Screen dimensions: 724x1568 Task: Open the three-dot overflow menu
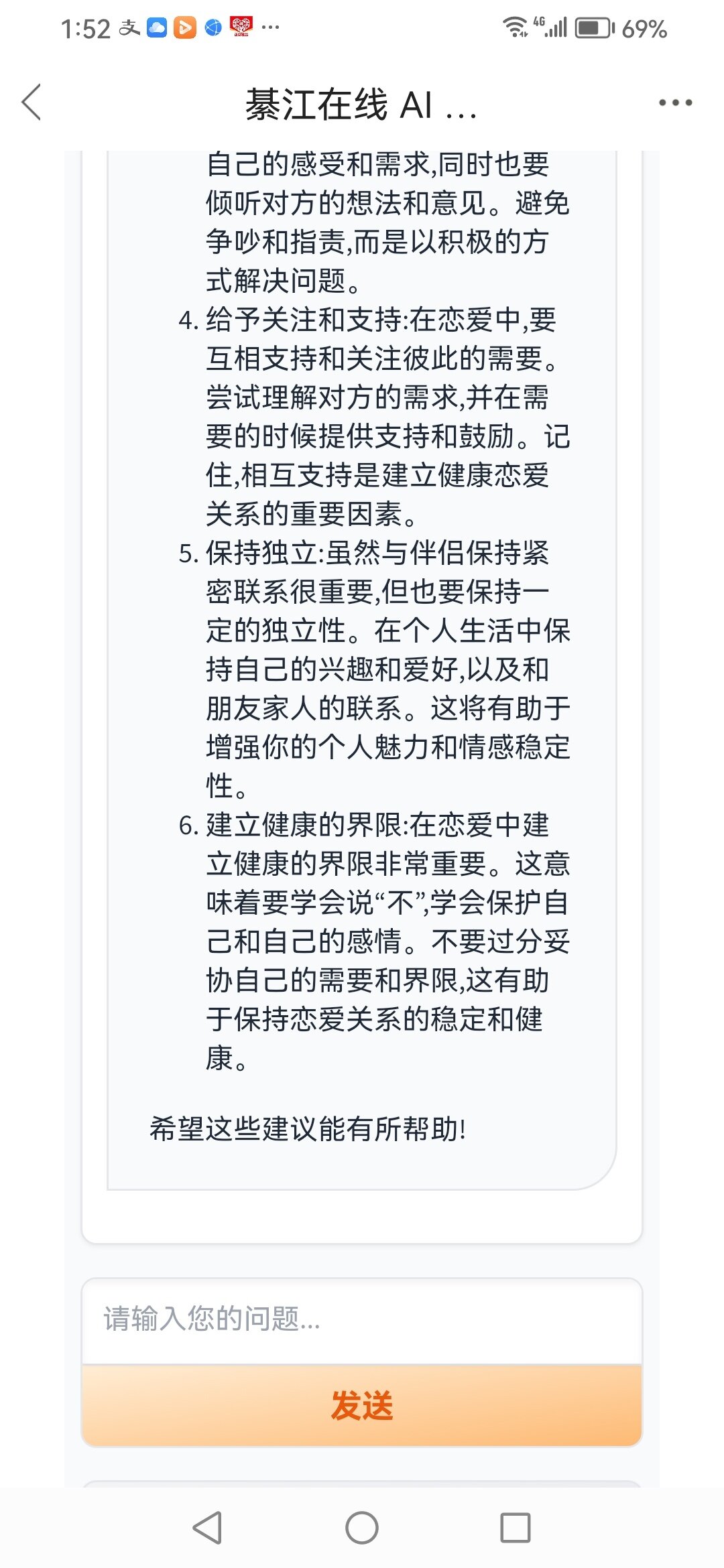675,103
